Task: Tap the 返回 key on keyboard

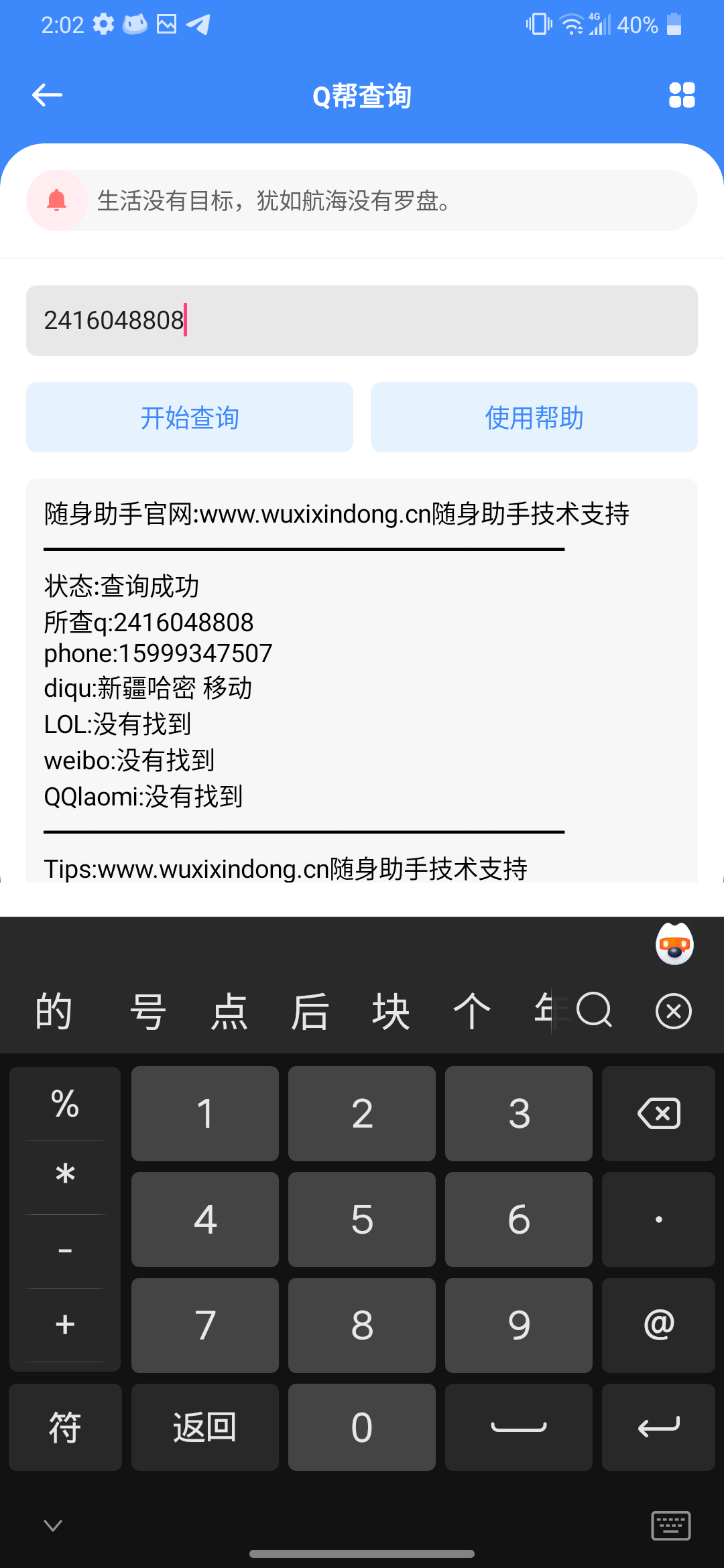Action: tap(205, 1427)
